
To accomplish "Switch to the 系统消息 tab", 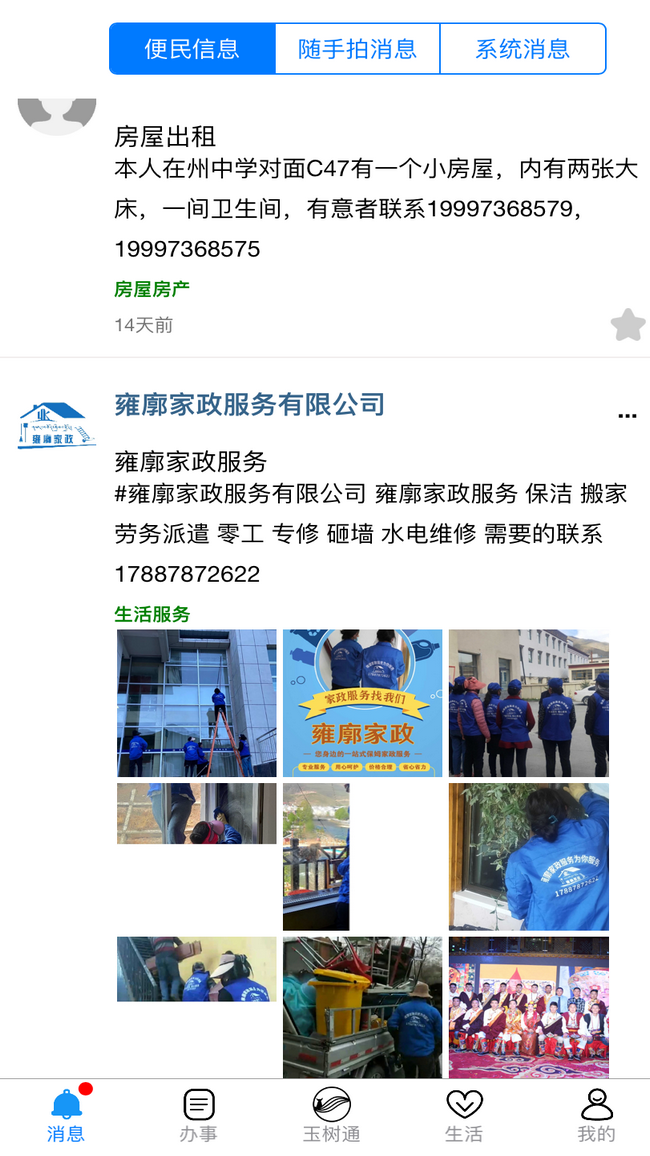I will point(522,49).
